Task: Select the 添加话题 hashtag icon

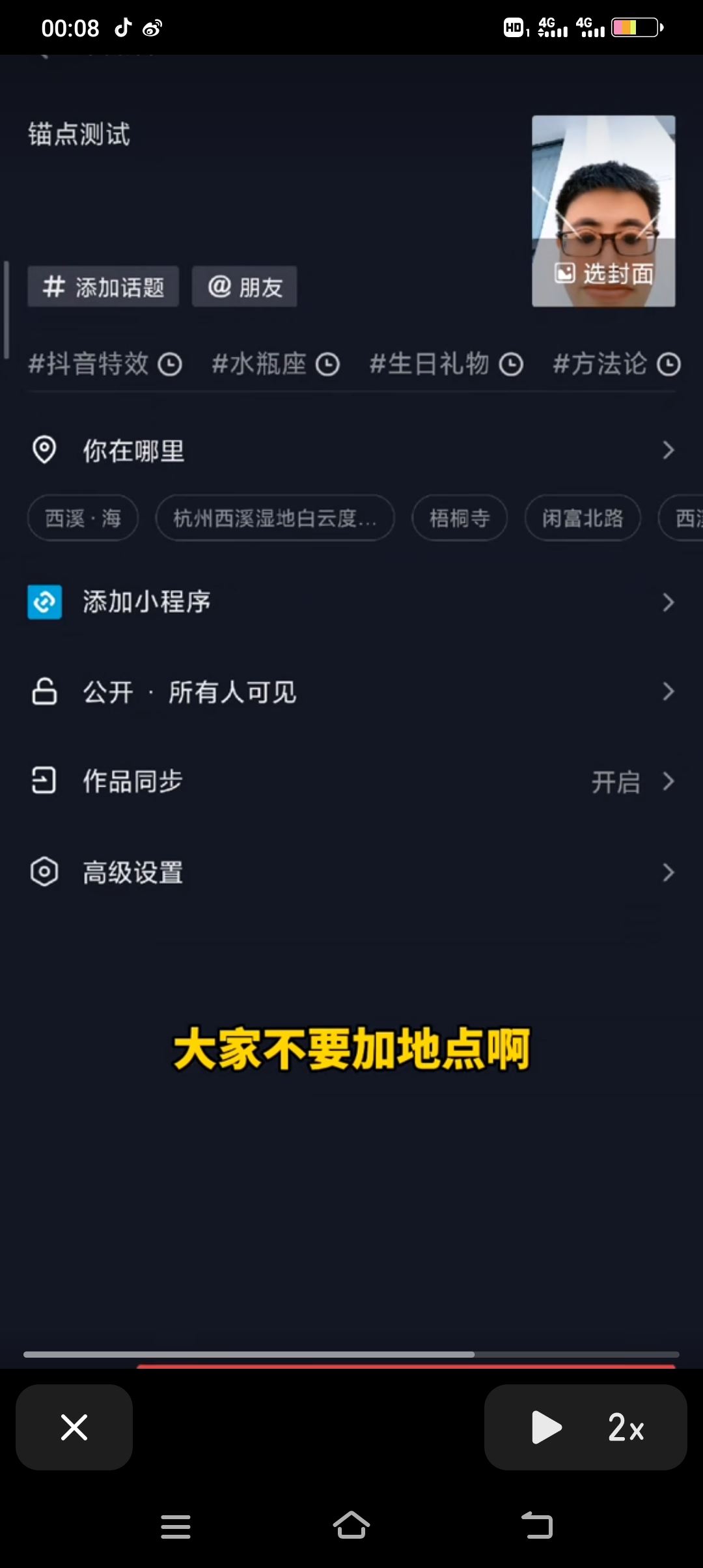Action: click(x=55, y=286)
